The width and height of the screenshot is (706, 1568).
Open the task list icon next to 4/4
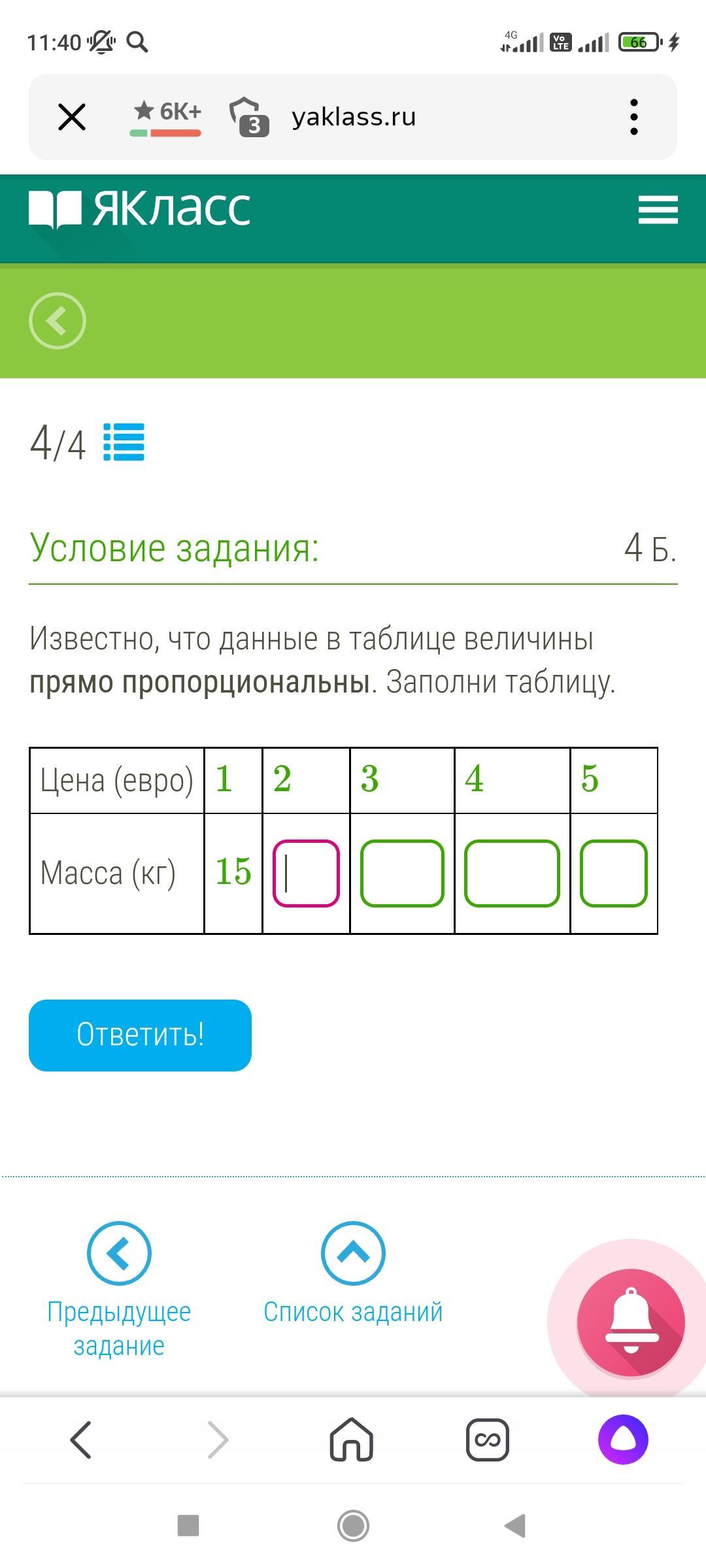click(x=124, y=442)
